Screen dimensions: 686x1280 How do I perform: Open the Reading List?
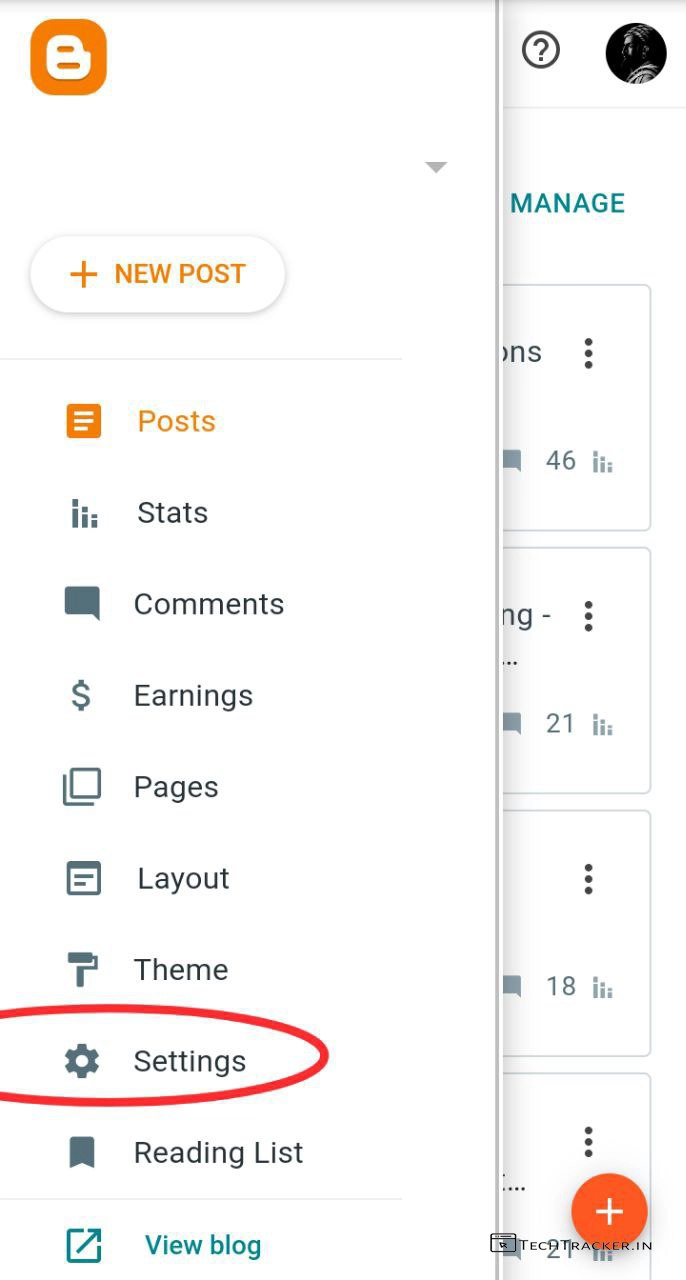click(218, 1153)
